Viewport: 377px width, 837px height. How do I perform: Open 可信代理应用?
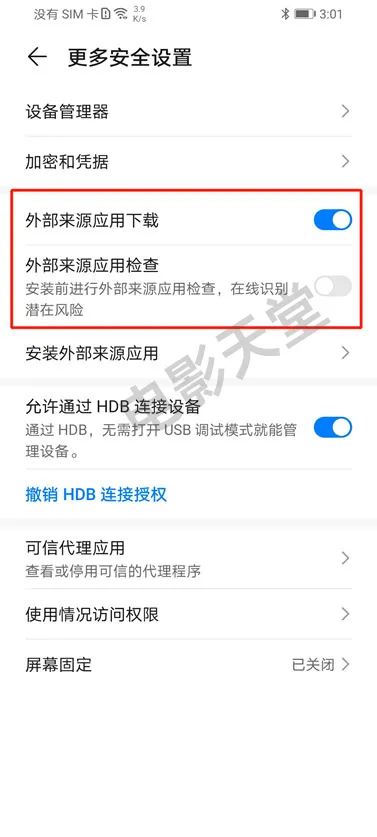coord(188,558)
